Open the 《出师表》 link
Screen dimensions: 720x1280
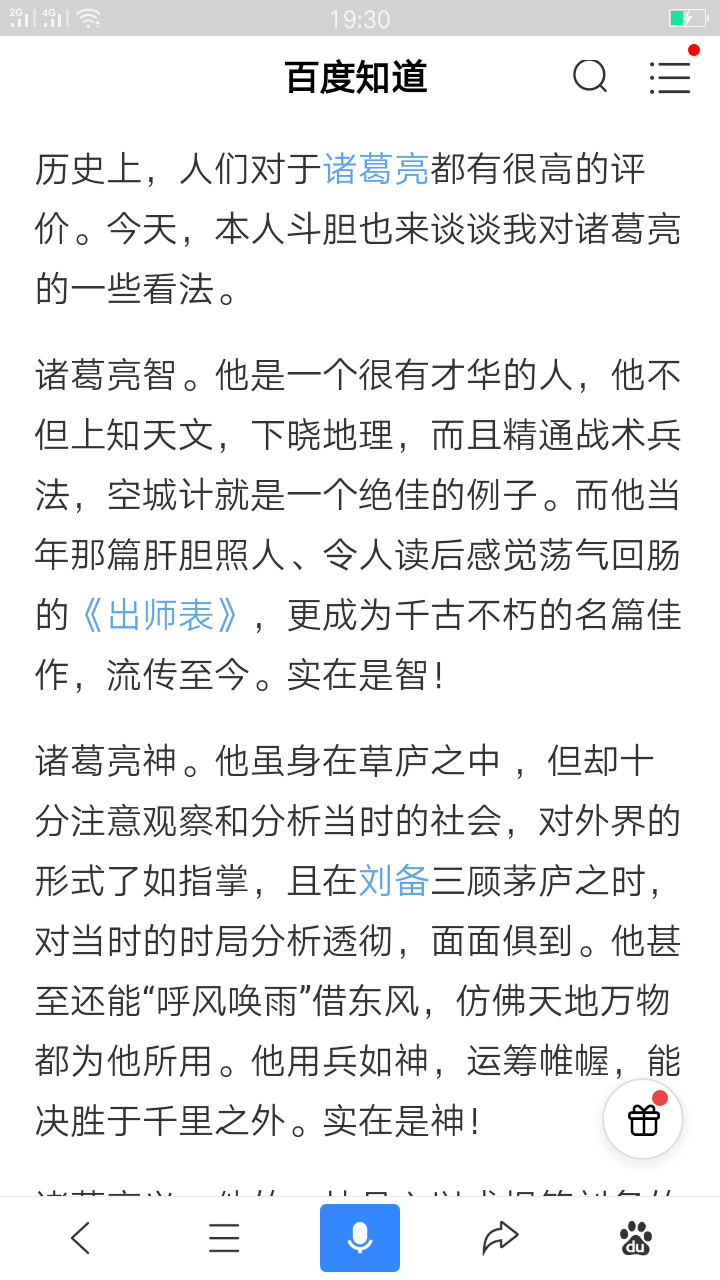(x=160, y=616)
